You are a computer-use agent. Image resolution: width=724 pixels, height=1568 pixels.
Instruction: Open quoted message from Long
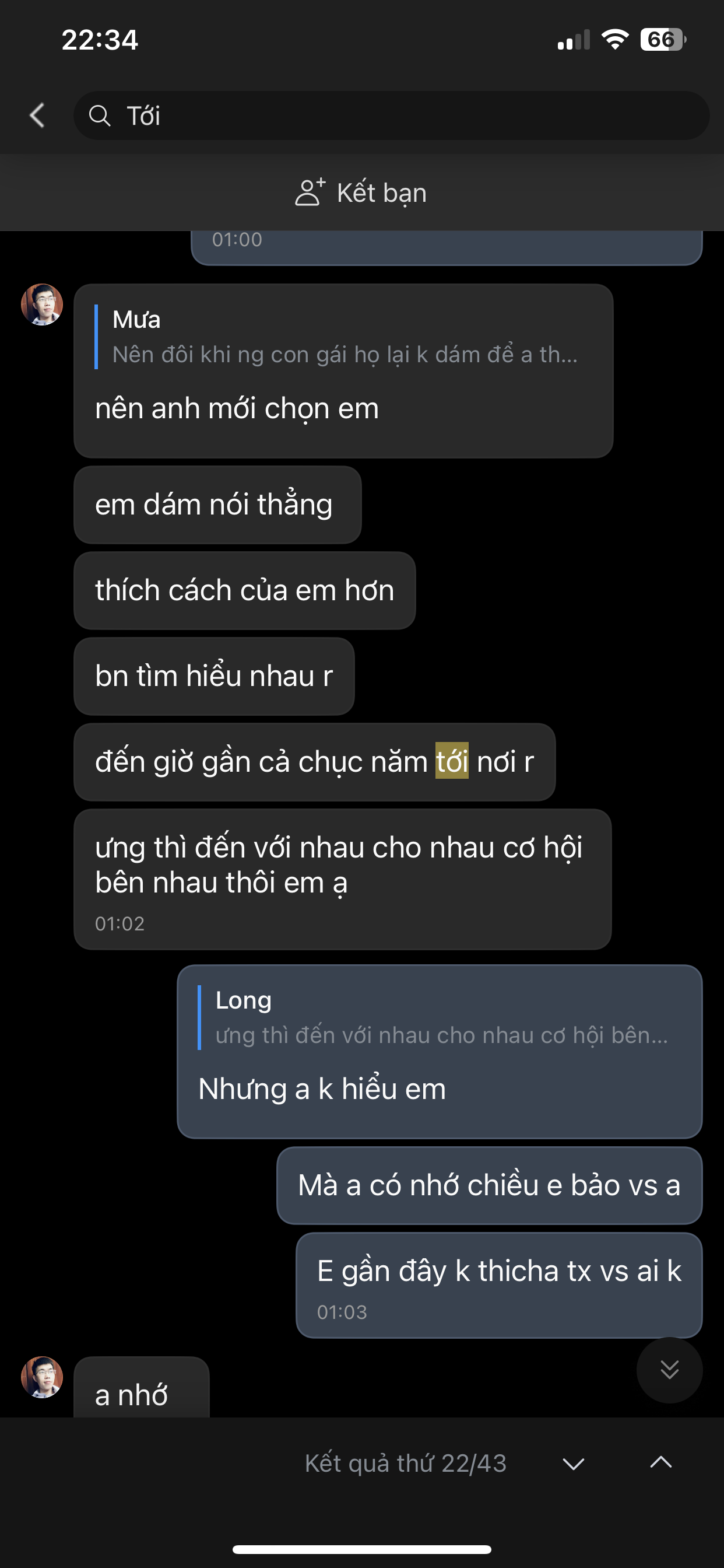pos(441,1018)
